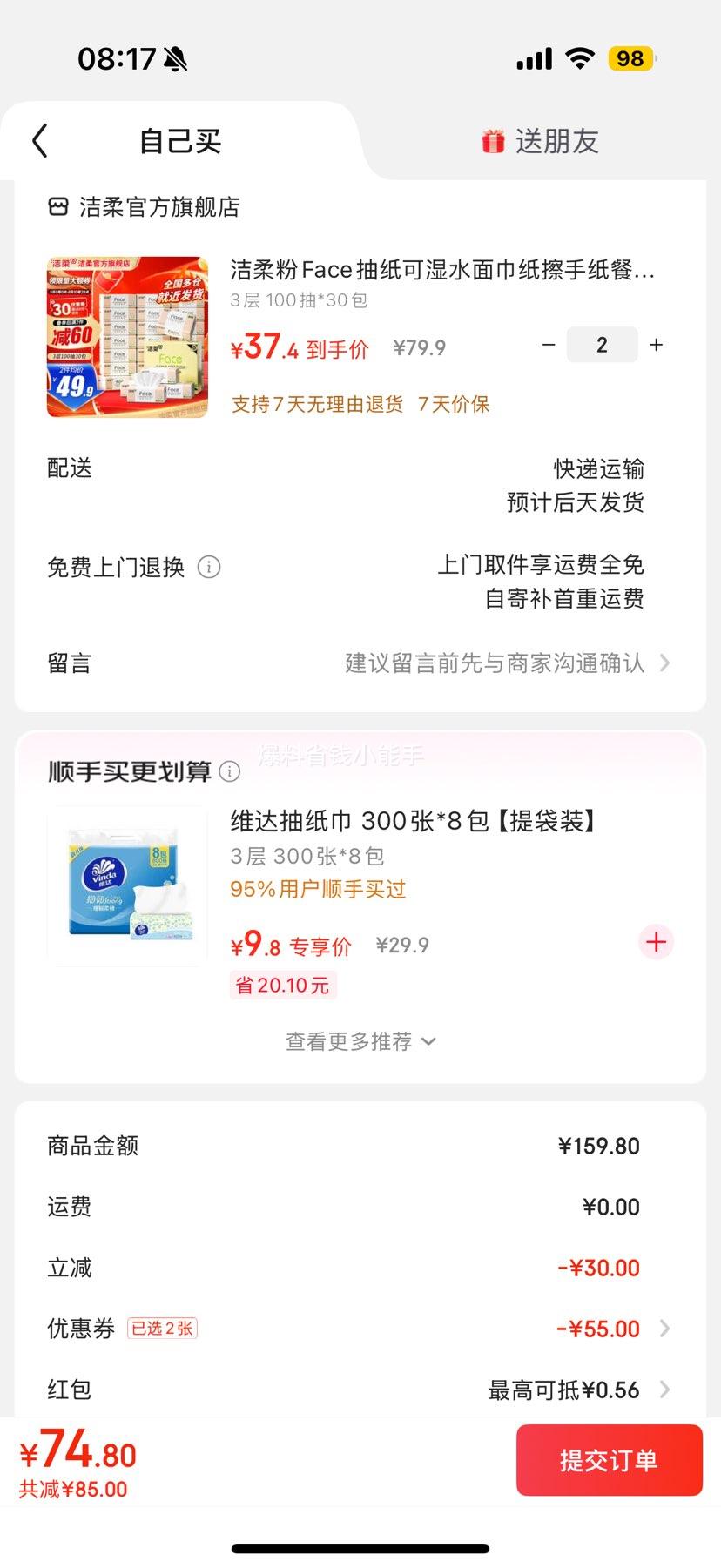Open the 优惠券 selection row

pyautogui.click(x=360, y=1329)
